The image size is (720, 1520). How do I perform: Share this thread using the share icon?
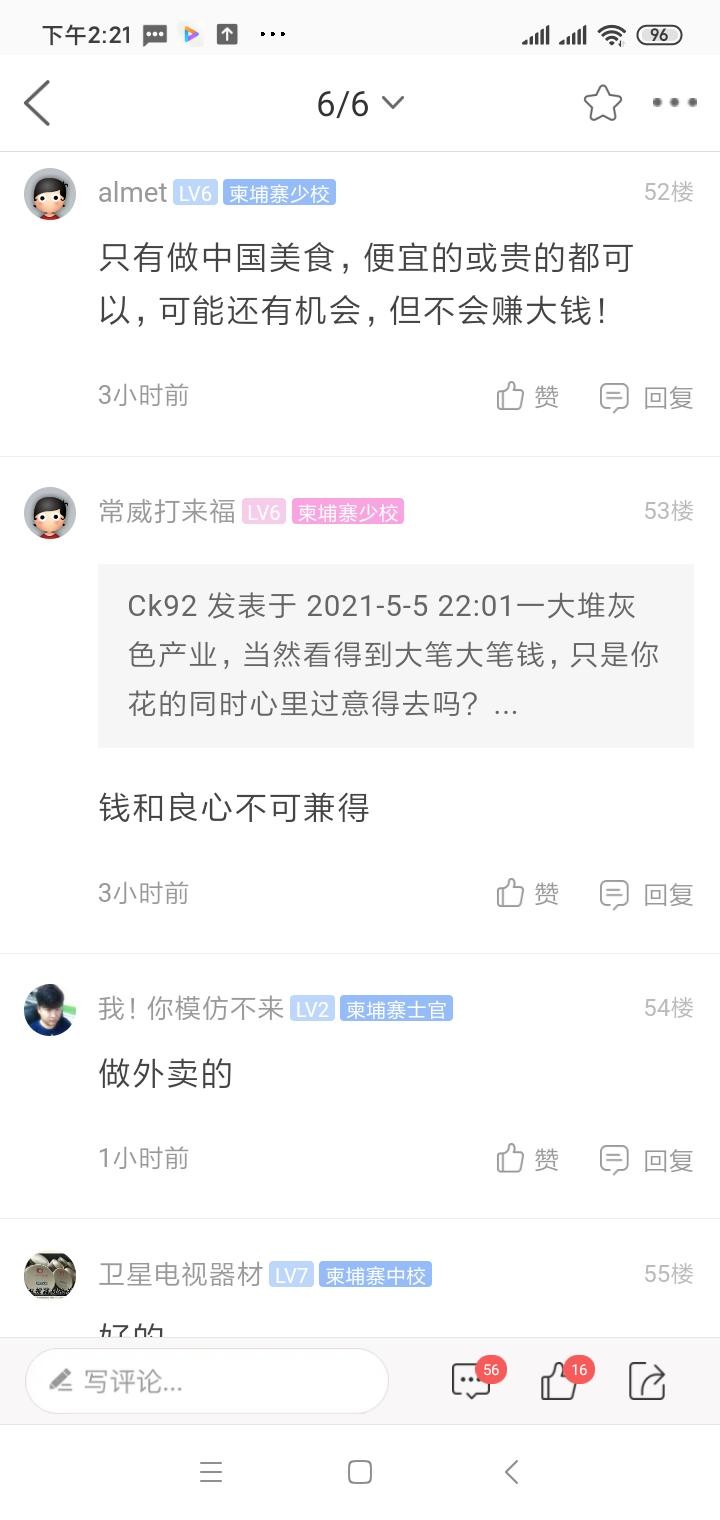[647, 1381]
